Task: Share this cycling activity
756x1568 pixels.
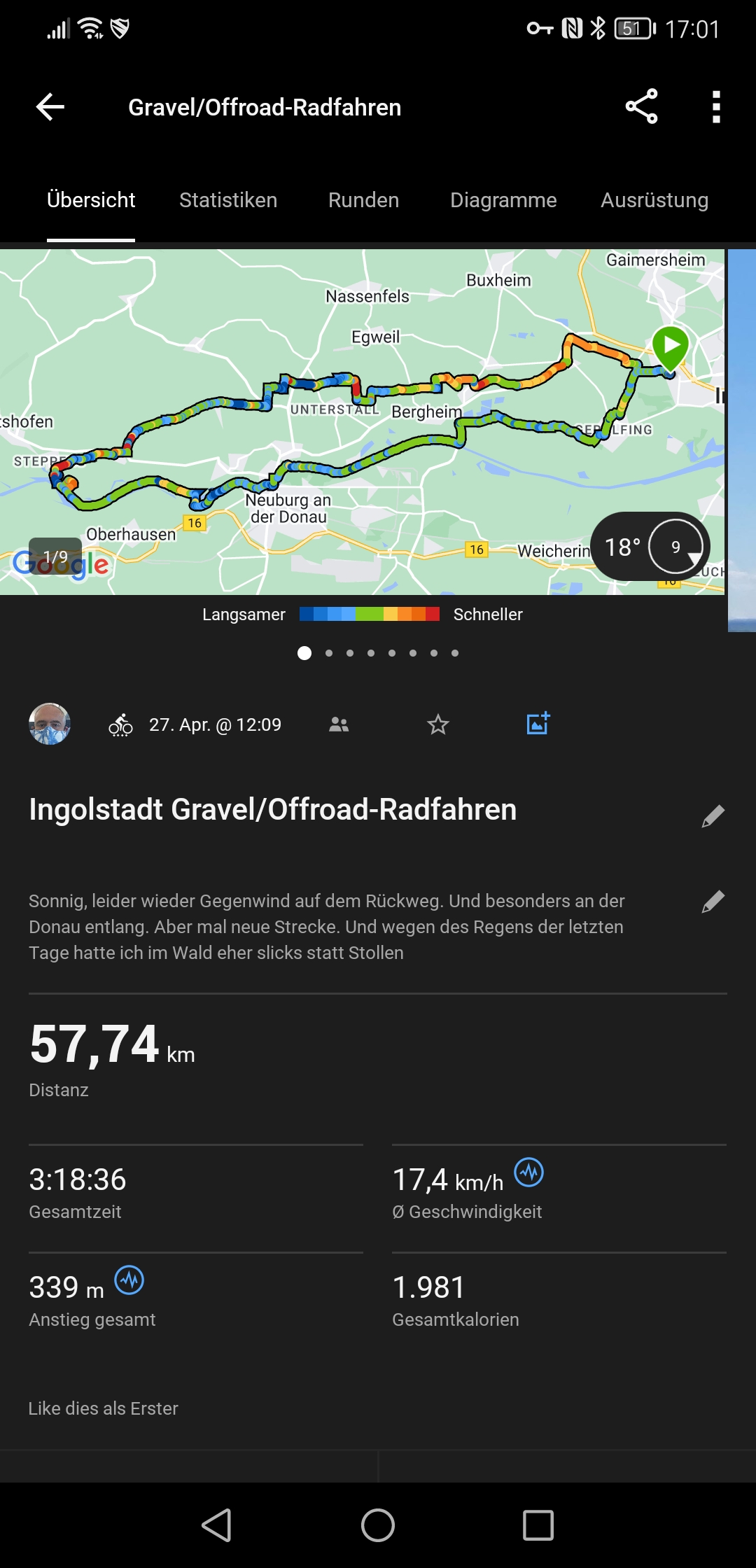Action: coord(641,106)
